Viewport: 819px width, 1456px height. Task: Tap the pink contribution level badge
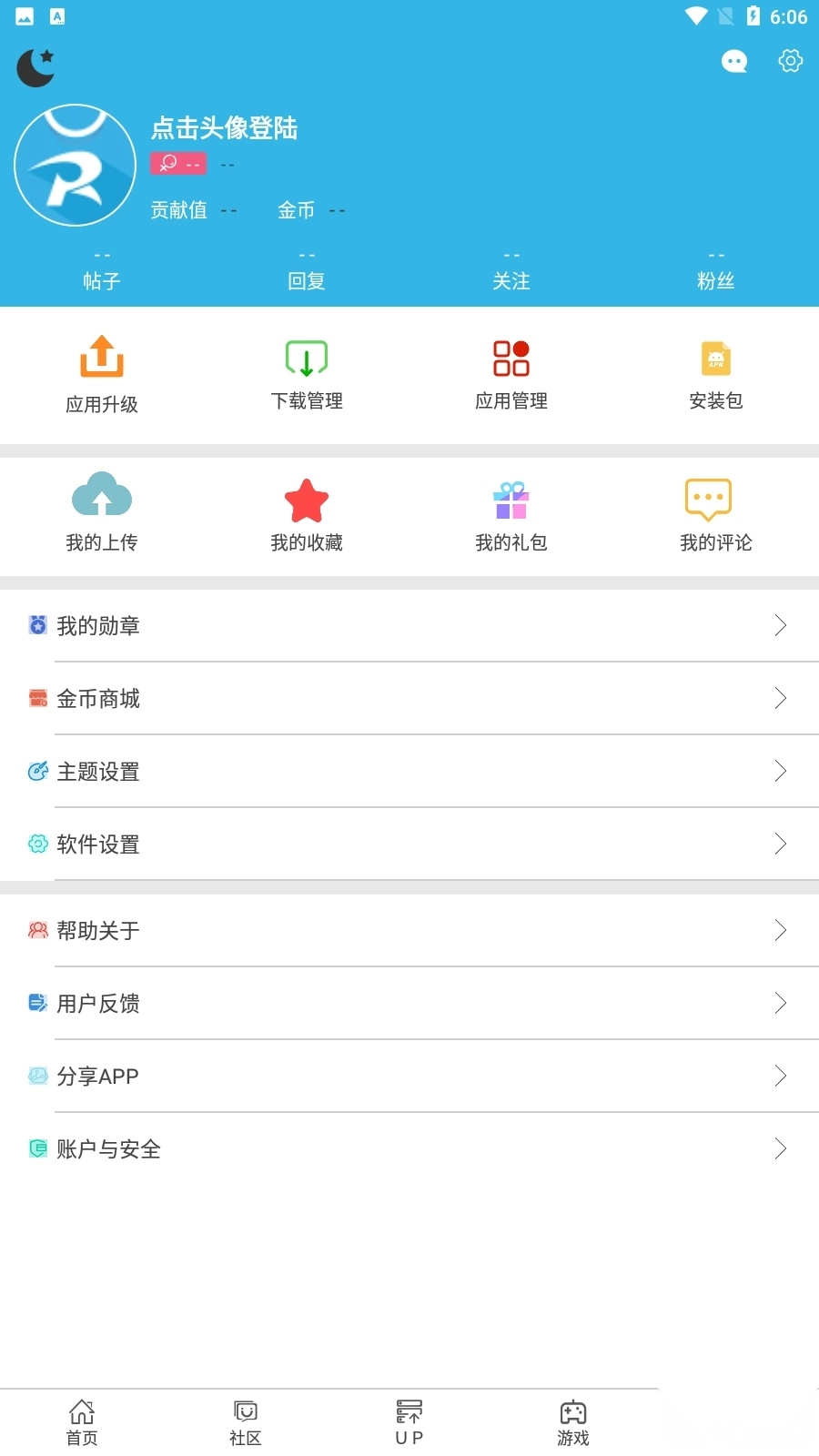[x=178, y=164]
